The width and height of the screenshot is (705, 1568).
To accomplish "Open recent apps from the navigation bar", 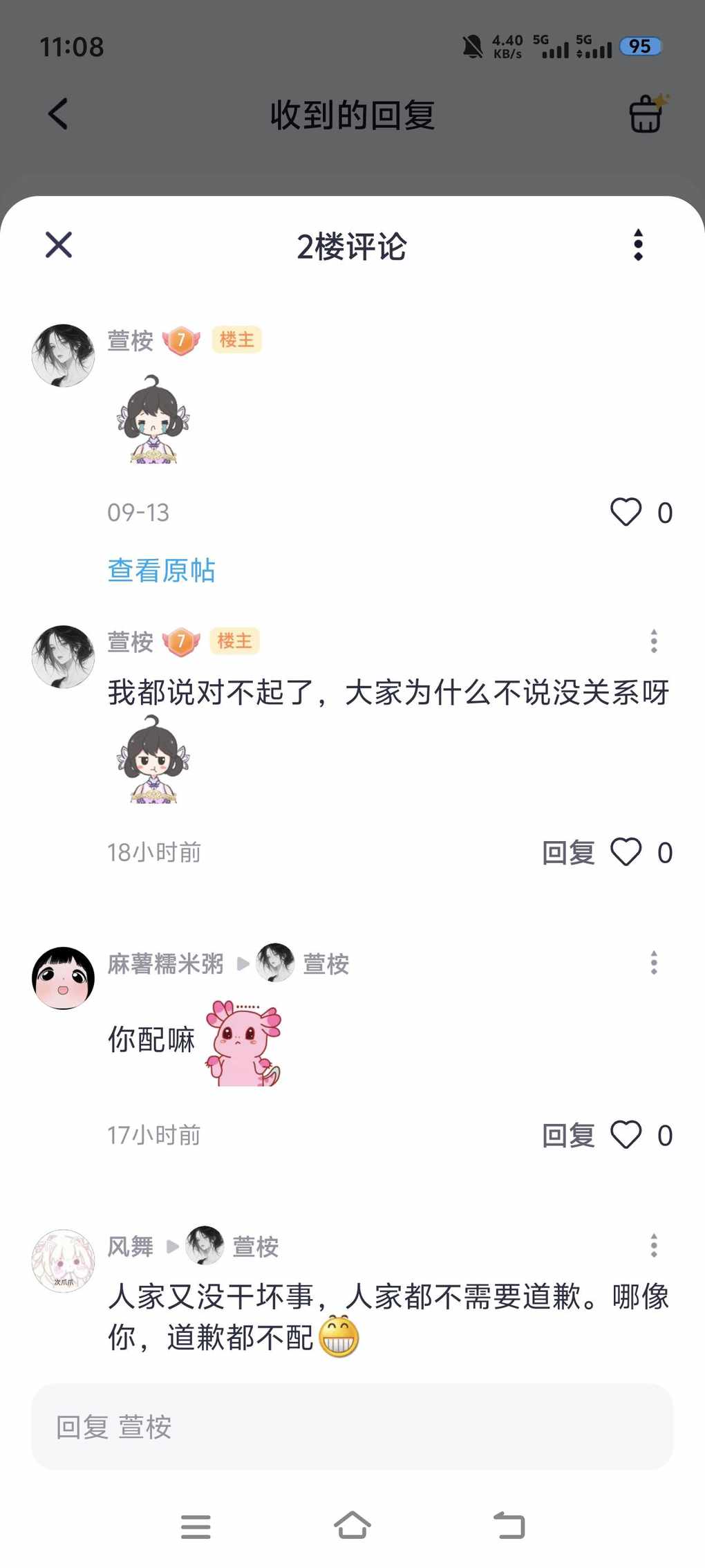I will point(196,1526).
